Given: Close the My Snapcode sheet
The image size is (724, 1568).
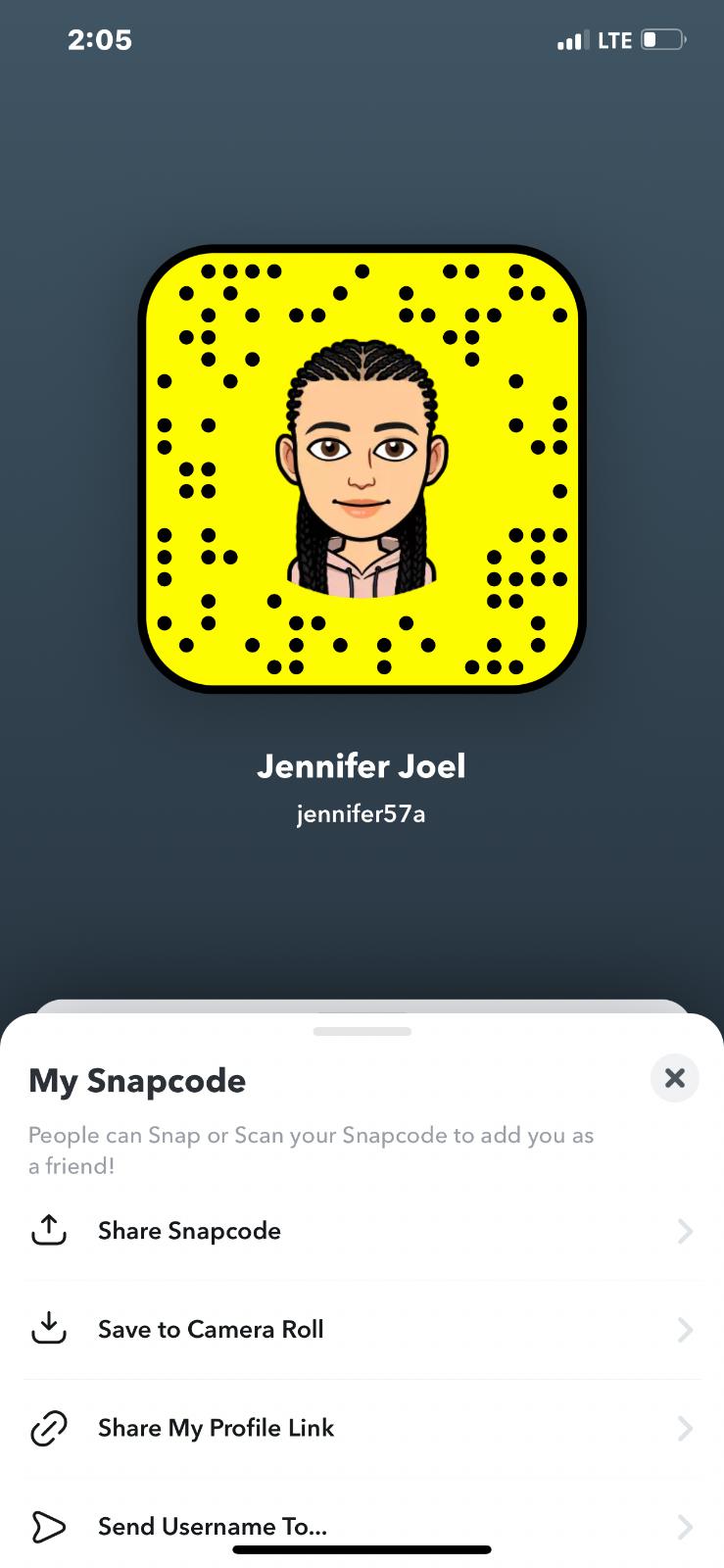Looking at the screenshot, I should click(674, 1078).
